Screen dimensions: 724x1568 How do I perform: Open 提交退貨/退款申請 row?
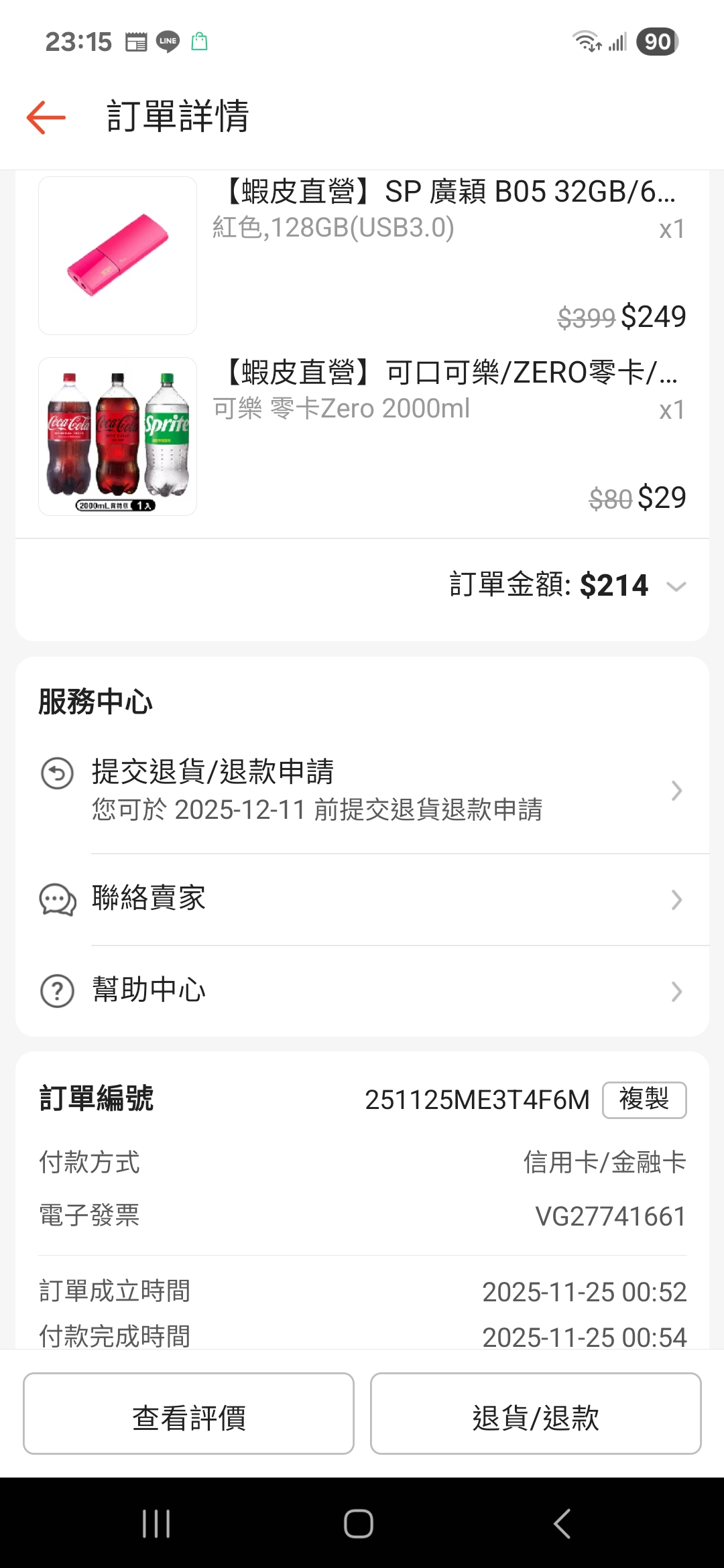click(x=362, y=791)
